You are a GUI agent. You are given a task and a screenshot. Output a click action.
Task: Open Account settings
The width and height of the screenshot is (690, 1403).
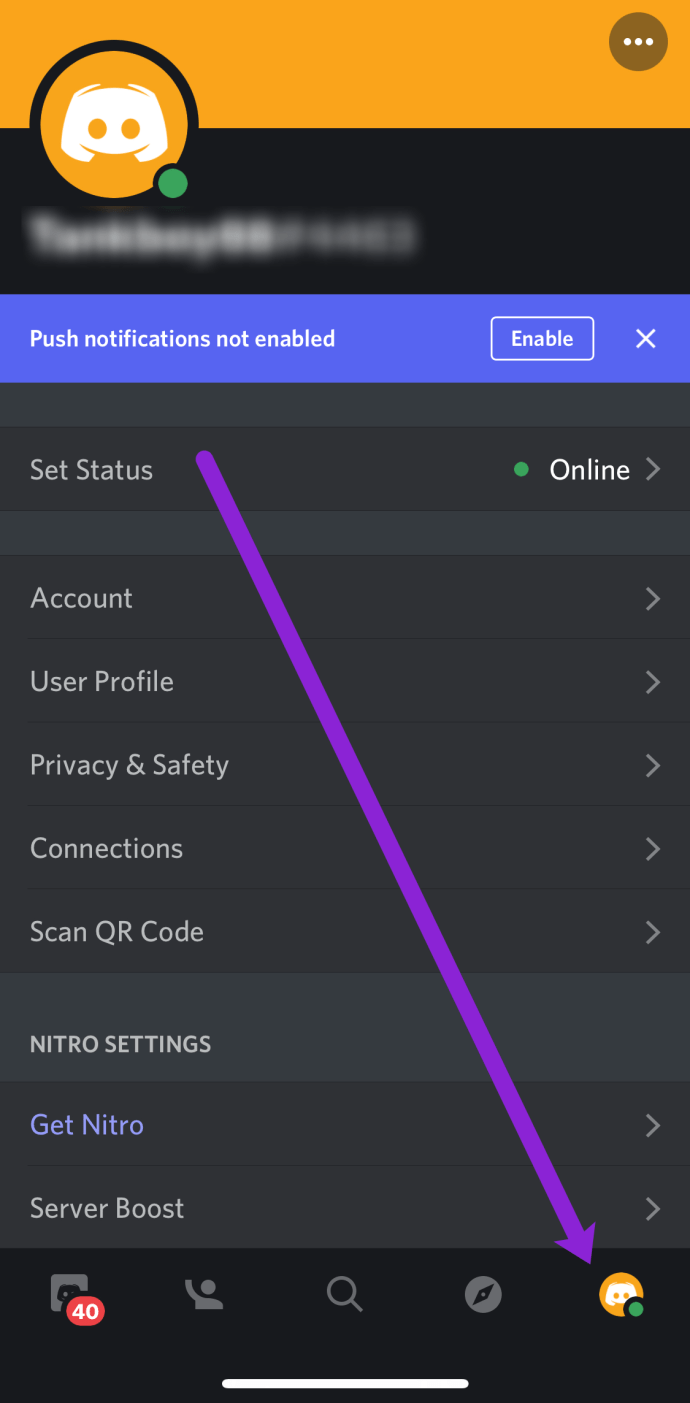click(345, 598)
